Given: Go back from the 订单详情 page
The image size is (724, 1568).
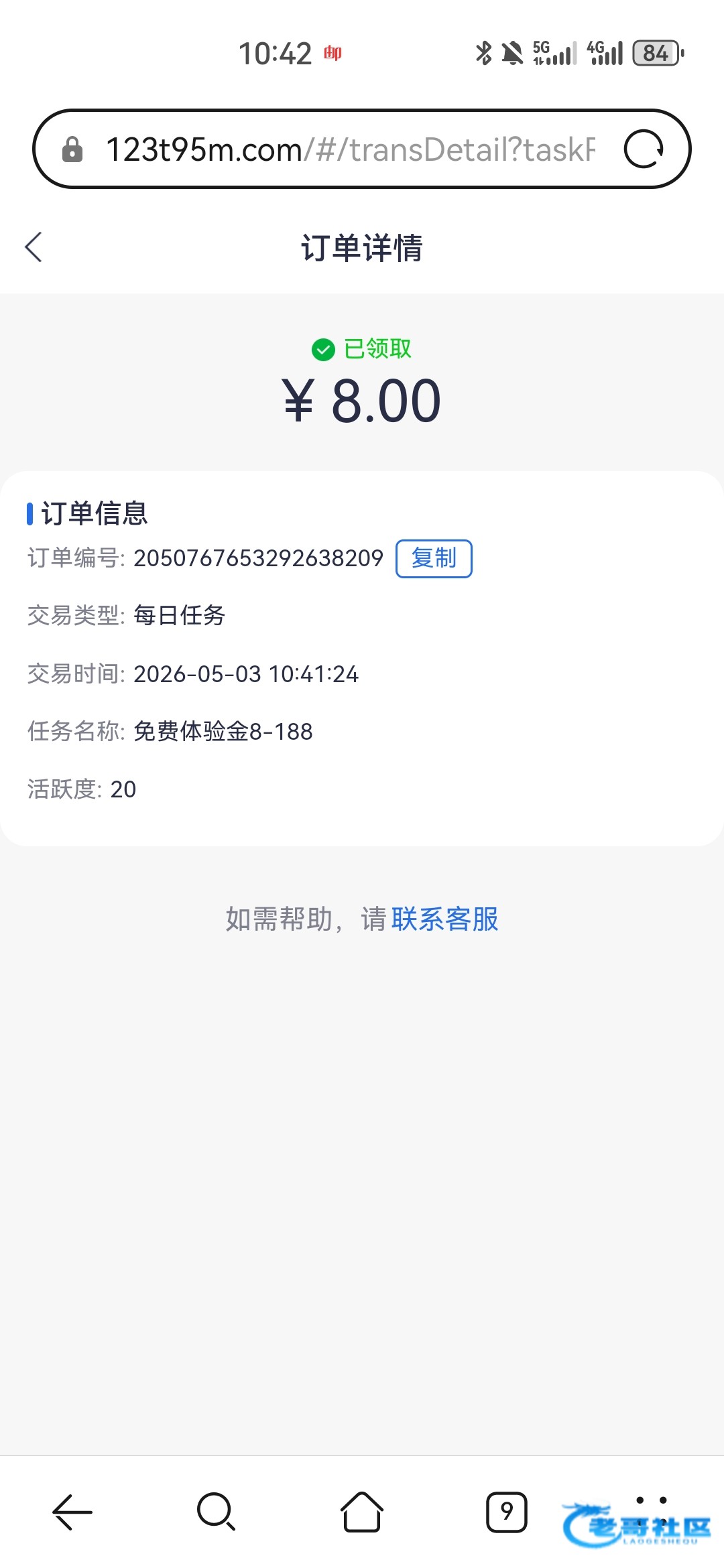Looking at the screenshot, I should (x=34, y=247).
